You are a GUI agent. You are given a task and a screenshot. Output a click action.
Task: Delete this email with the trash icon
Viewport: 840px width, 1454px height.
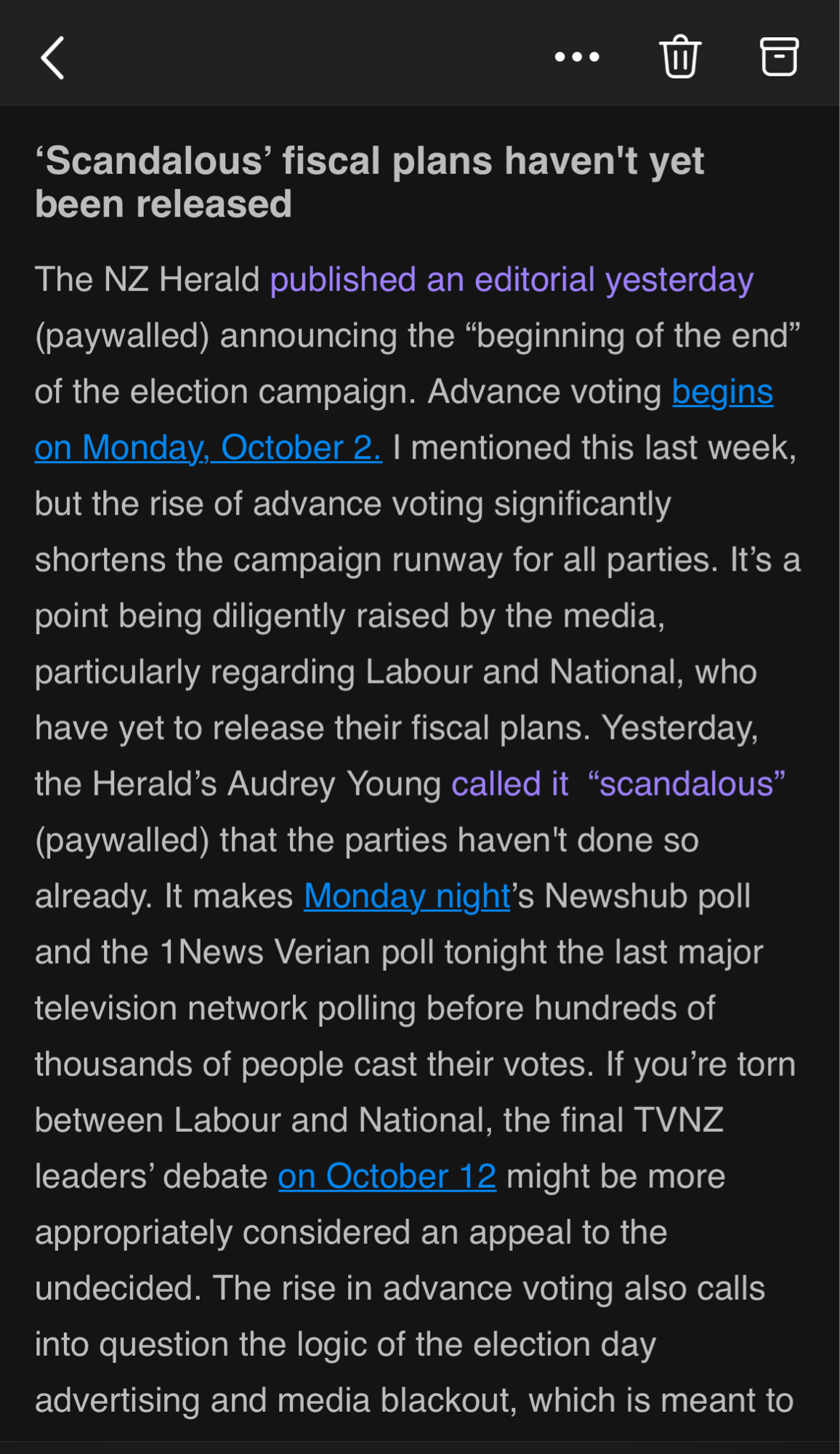tap(680, 57)
